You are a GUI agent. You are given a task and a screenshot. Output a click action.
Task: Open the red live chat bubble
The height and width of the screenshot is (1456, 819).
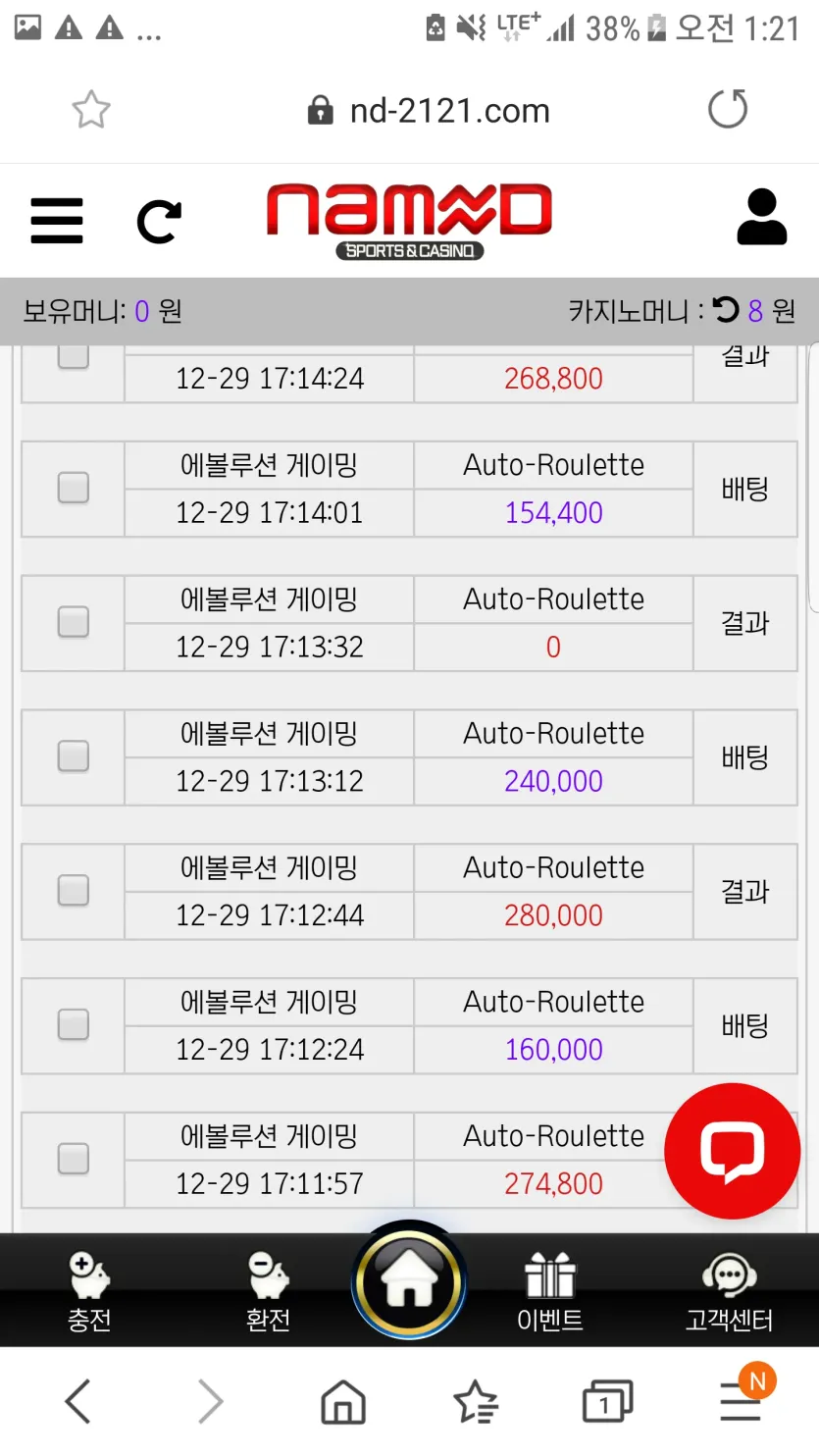(x=732, y=1151)
